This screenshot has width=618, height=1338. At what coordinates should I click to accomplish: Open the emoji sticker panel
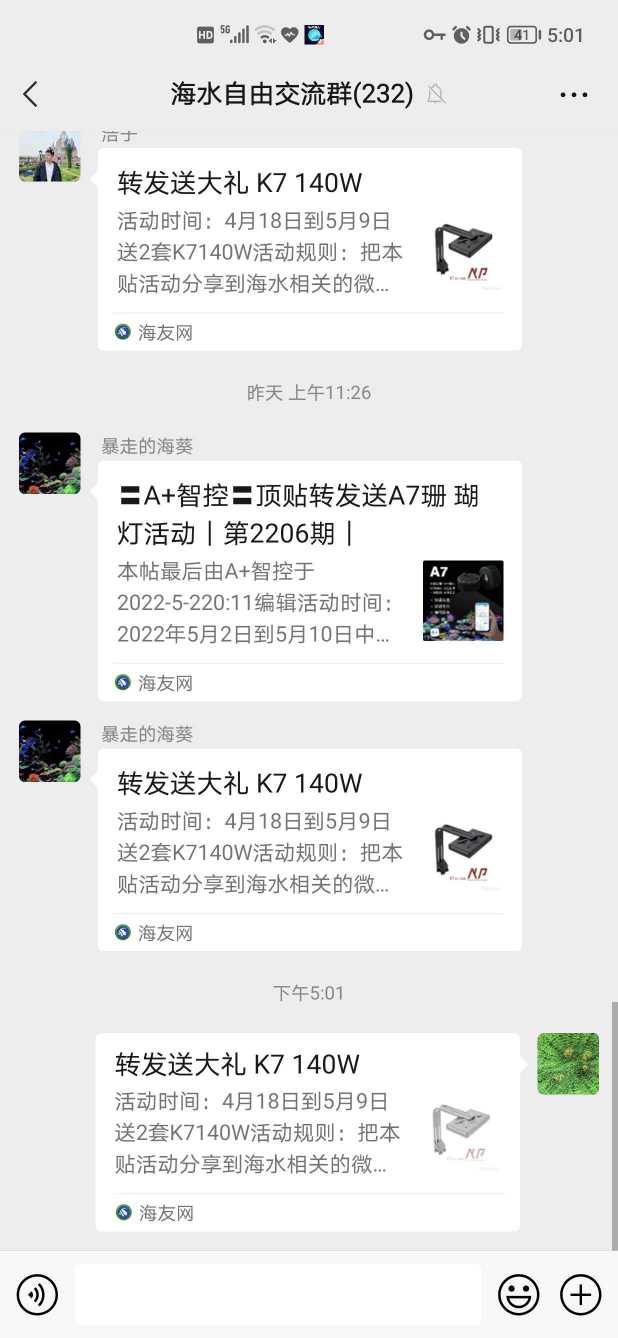(x=519, y=1296)
